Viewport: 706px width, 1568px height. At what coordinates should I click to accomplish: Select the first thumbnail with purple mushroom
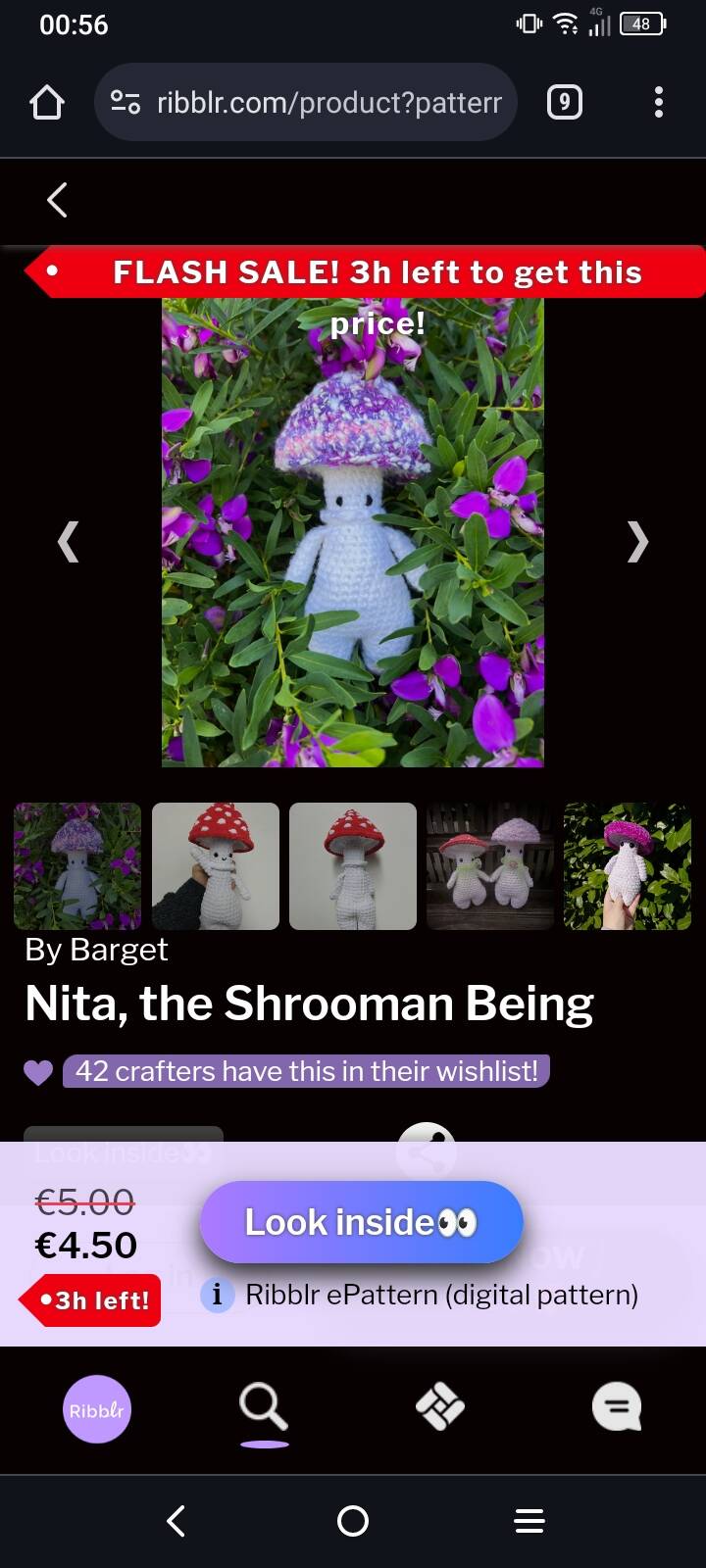pos(77,866)
